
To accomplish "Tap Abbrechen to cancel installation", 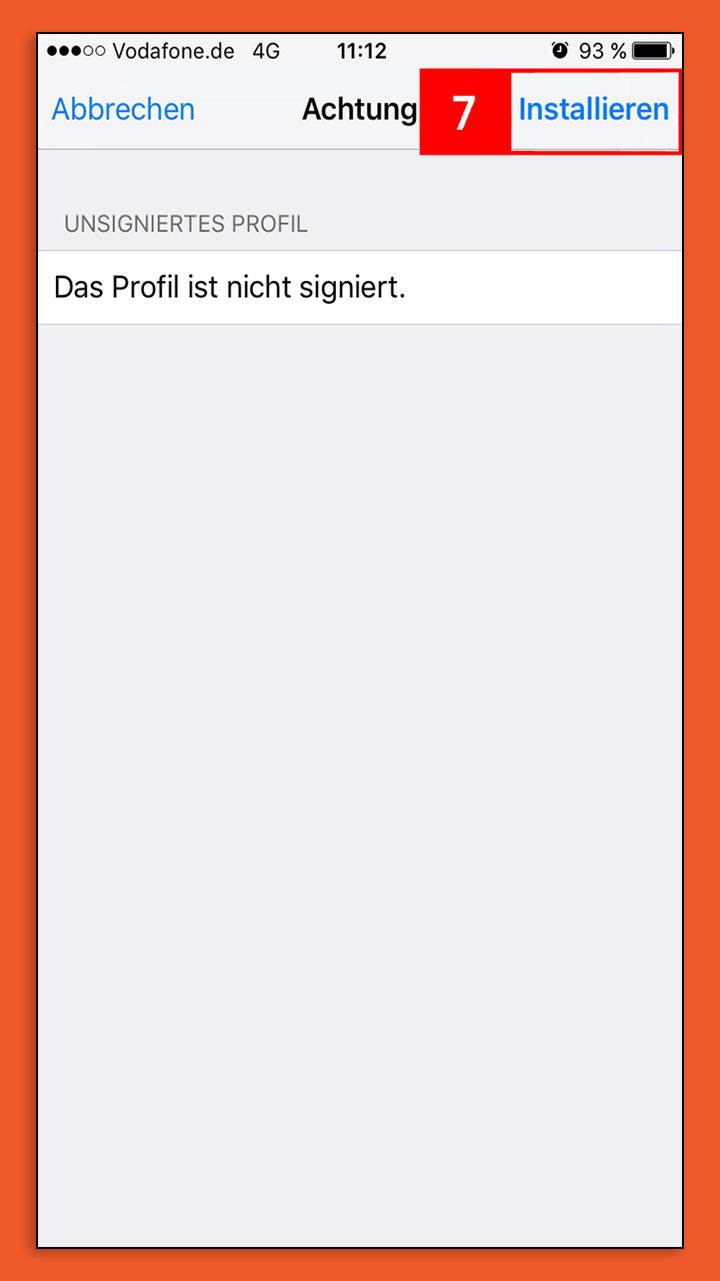I will click(x=123, y=109).
